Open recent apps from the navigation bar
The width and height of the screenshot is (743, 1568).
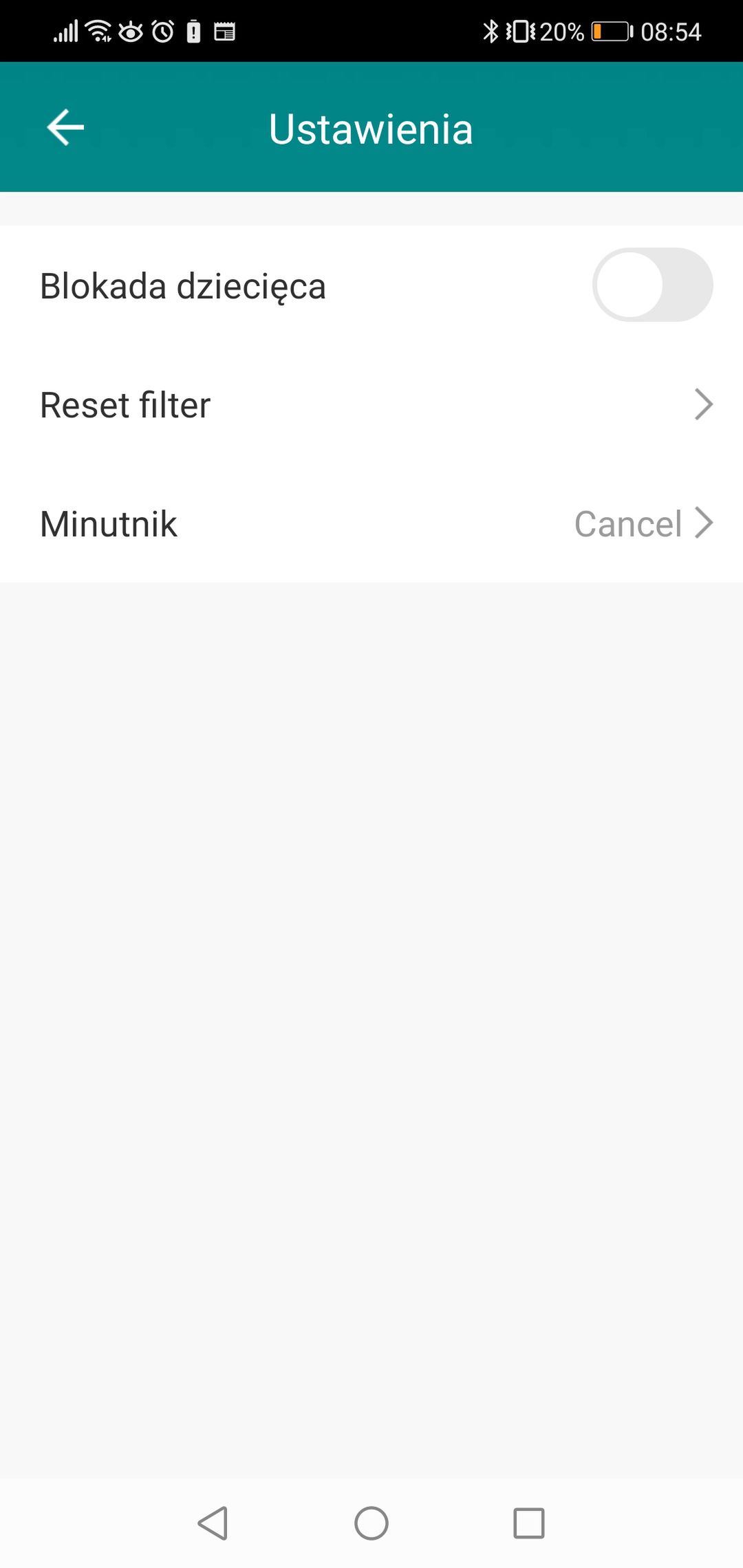click(x=529, y=1523)
